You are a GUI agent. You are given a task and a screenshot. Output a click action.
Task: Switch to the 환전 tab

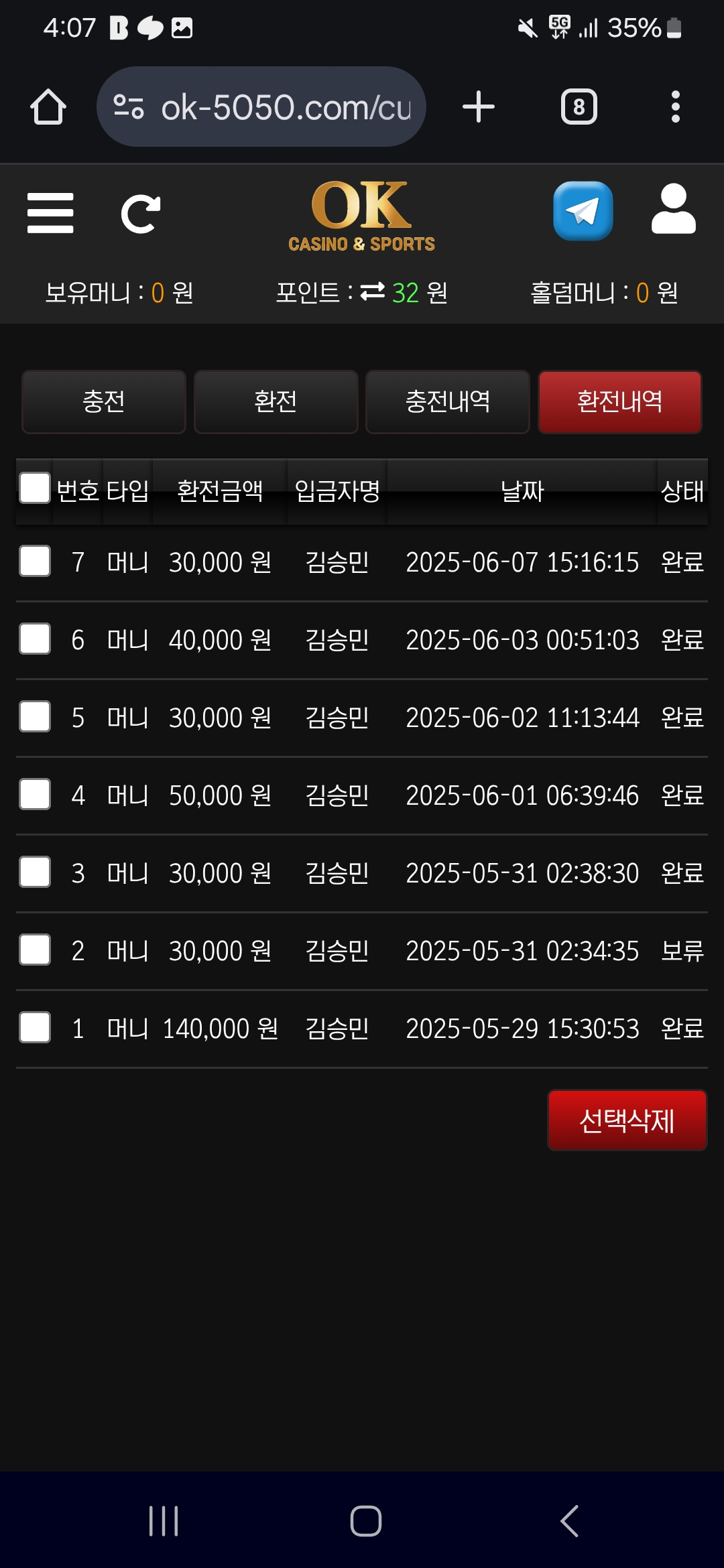click(276, 402)
